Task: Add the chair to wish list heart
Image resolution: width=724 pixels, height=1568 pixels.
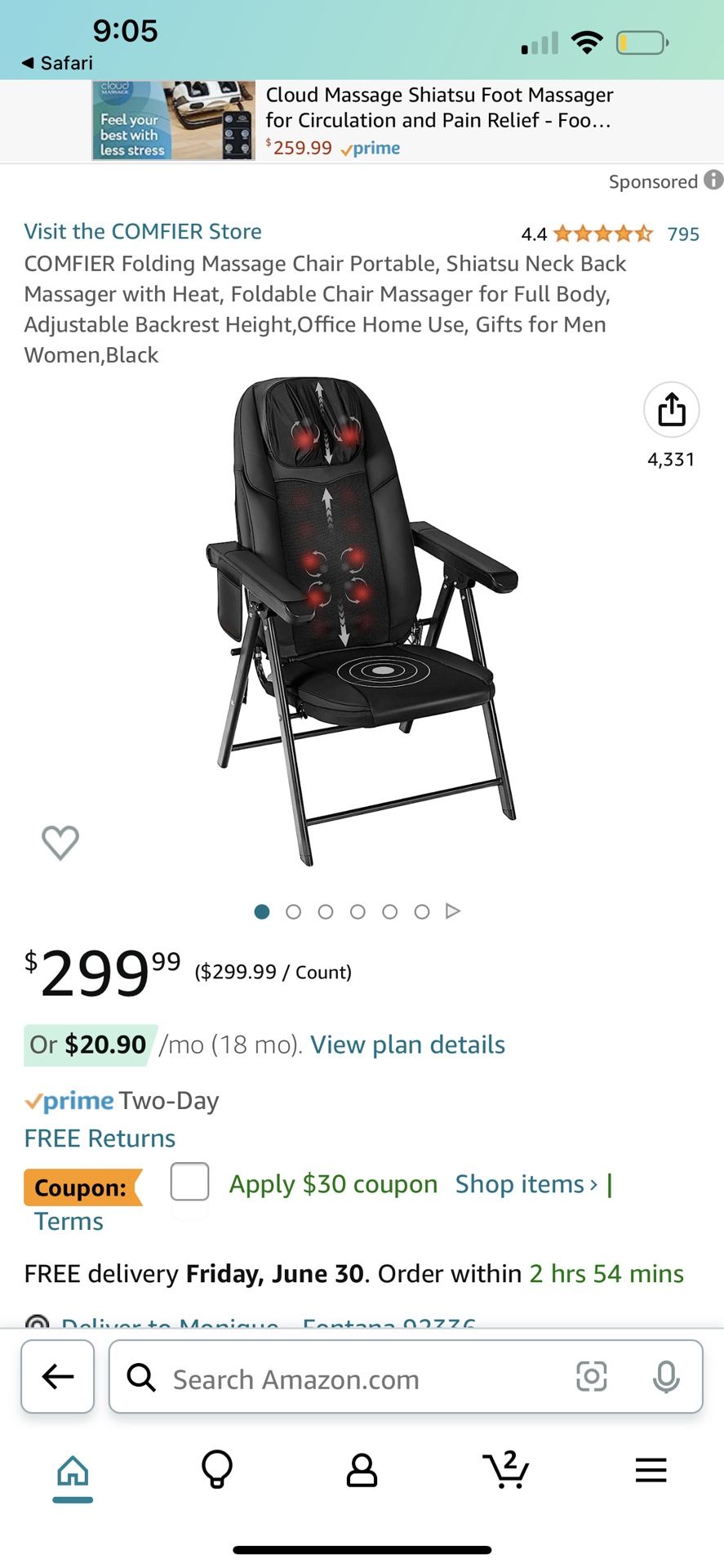Action: (60, 843)
